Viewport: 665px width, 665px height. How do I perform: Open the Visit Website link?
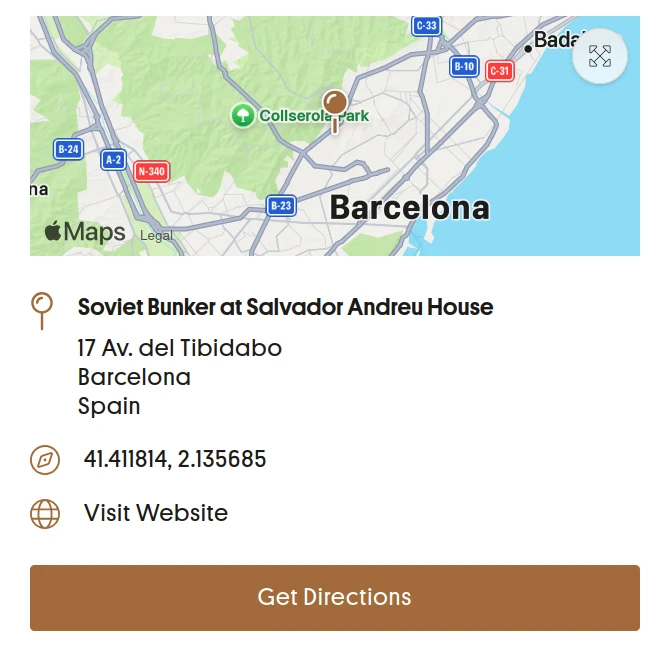(155, 513)
